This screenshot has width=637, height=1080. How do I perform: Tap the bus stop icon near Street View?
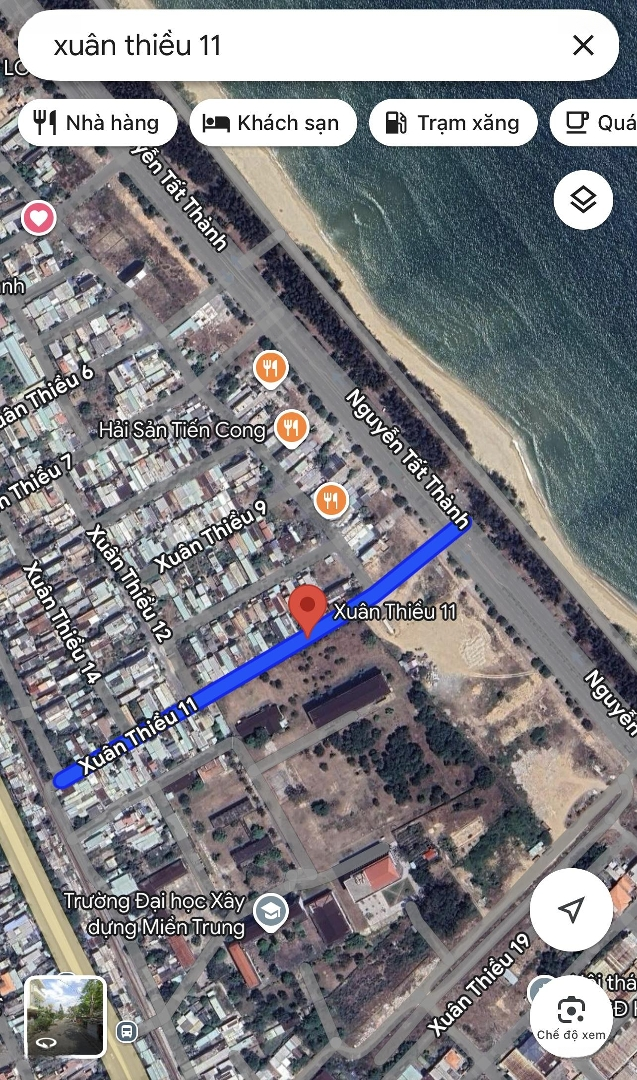click(127, 1030)
